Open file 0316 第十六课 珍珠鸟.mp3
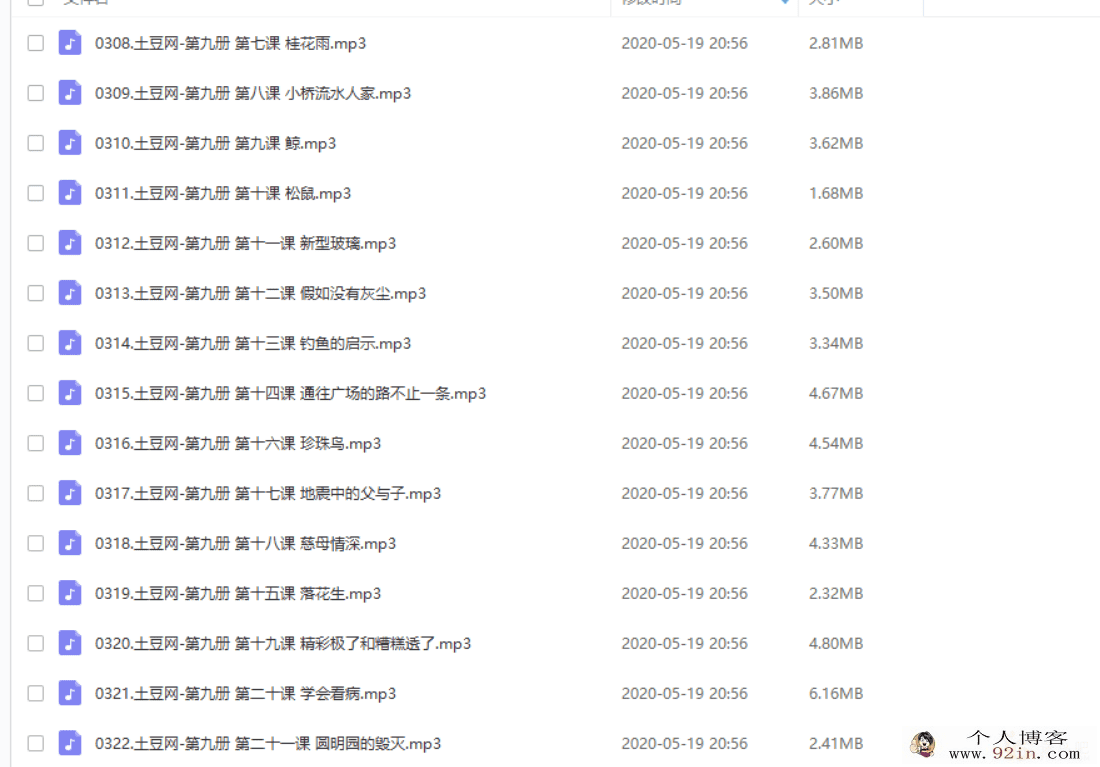 [x=238, y=443]
